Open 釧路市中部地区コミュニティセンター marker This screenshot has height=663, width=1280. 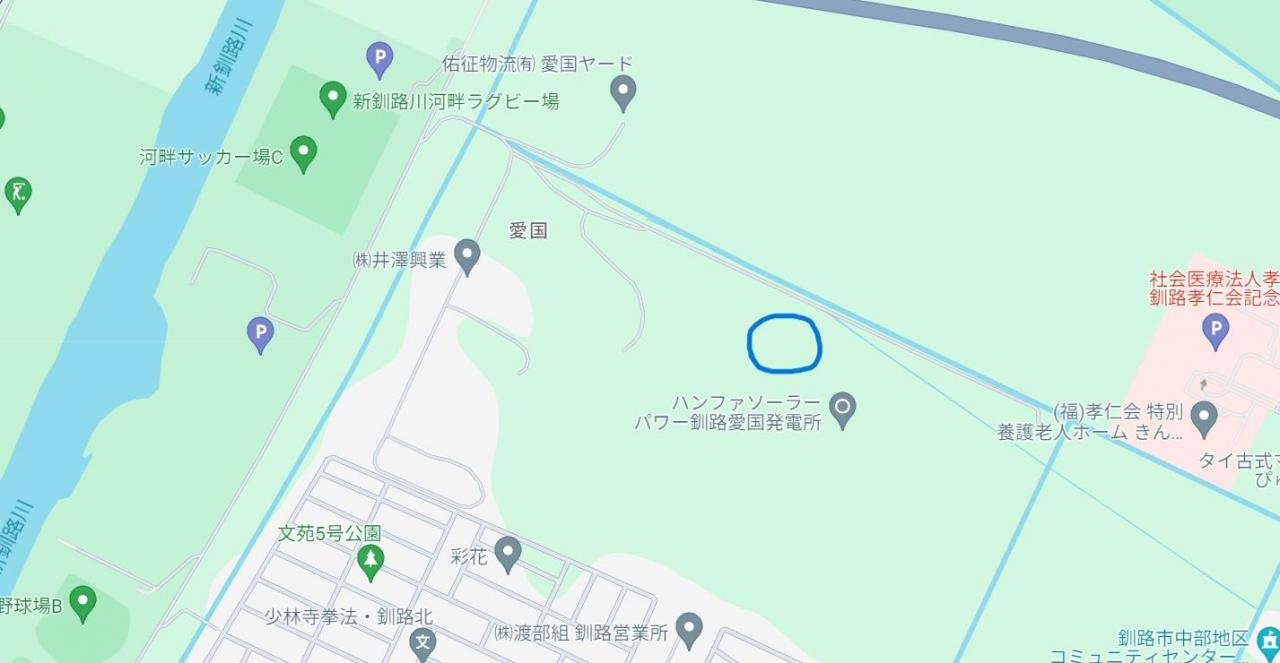[x=1268, y=641]
